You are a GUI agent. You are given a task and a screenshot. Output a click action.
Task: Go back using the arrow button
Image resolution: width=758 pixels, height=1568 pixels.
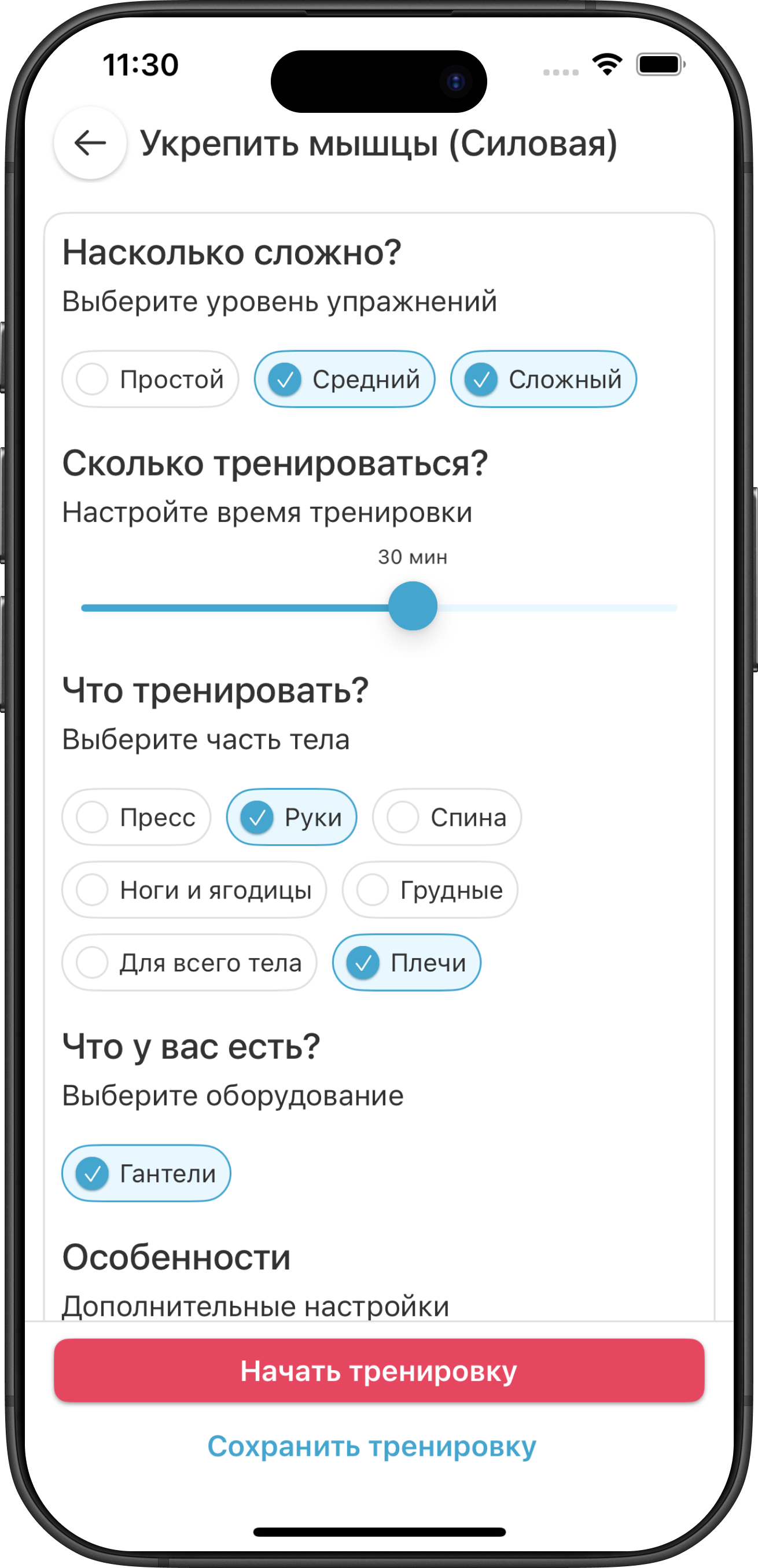(x=90, y=143)
